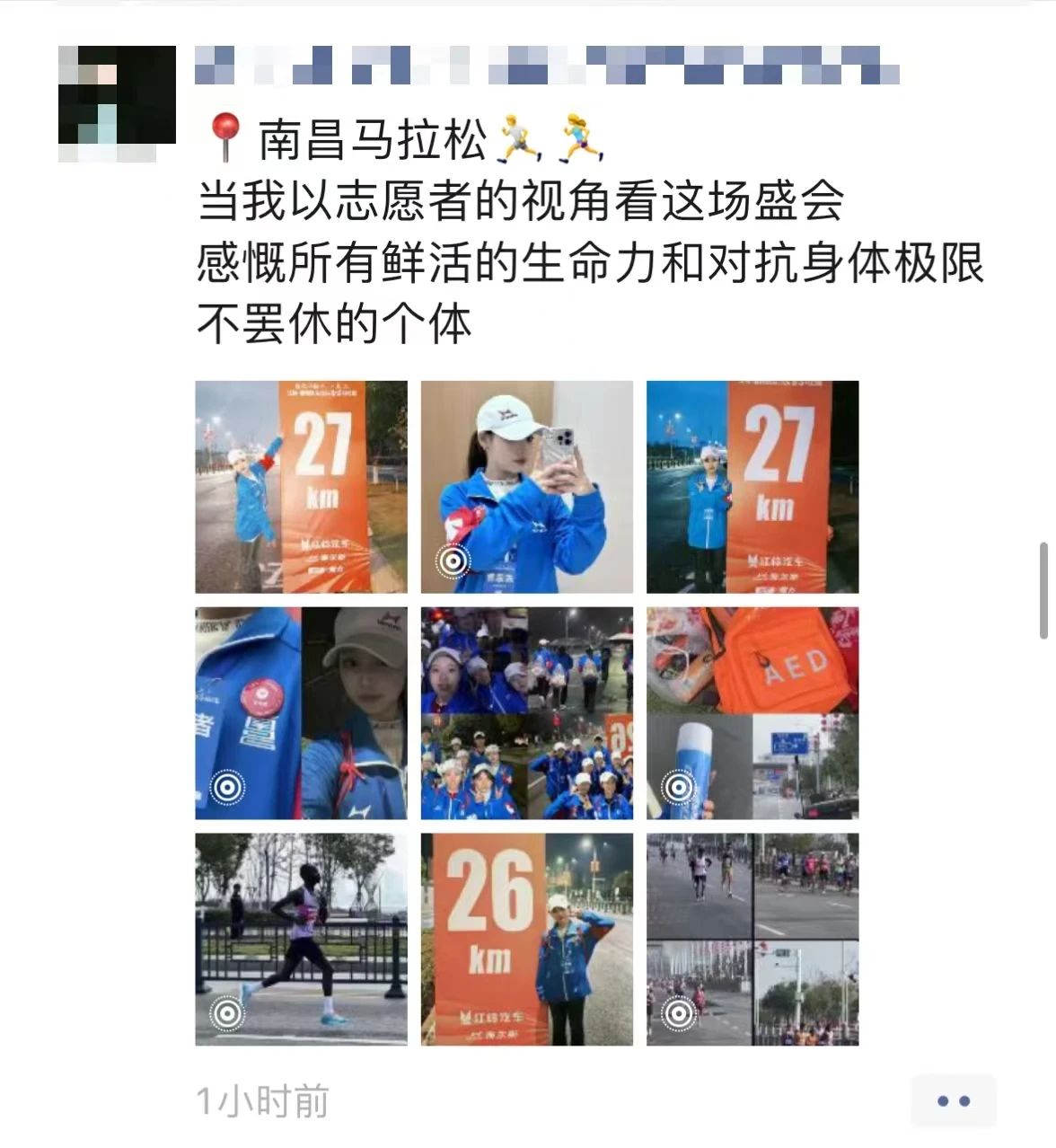The width and height of the screenshot is (1056, 1148).
Task: Open the poster's blurred username
Action: coord(546,66)
